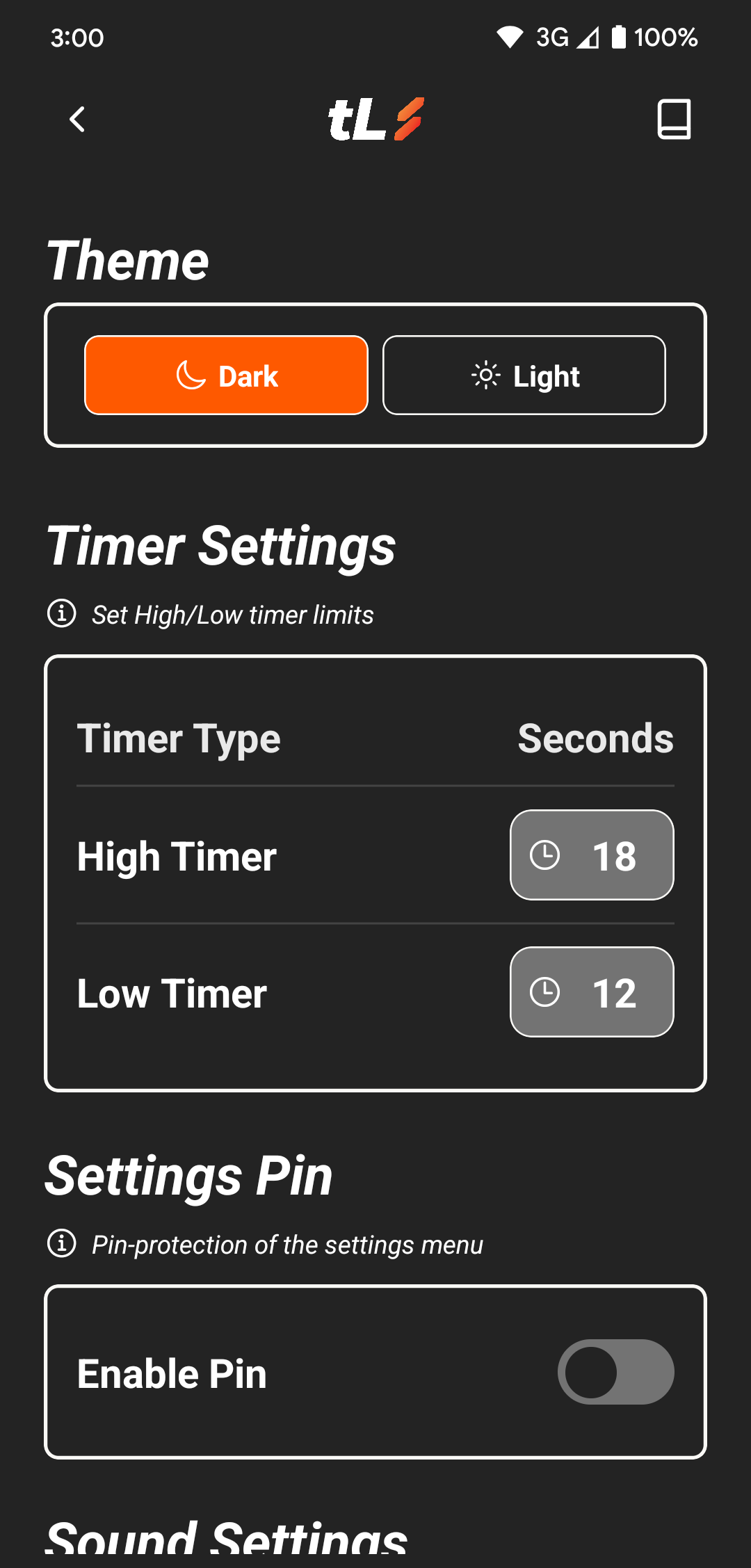Edit the High Timer seconds value

[592, 855]
